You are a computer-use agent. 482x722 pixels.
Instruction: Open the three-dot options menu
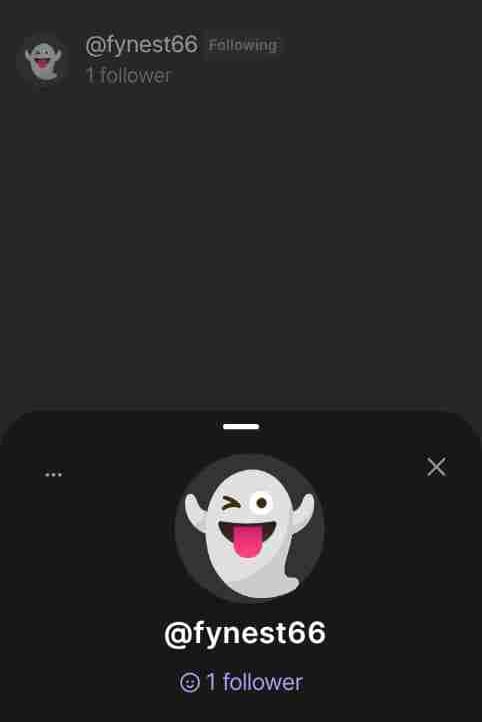click(53, 474)
